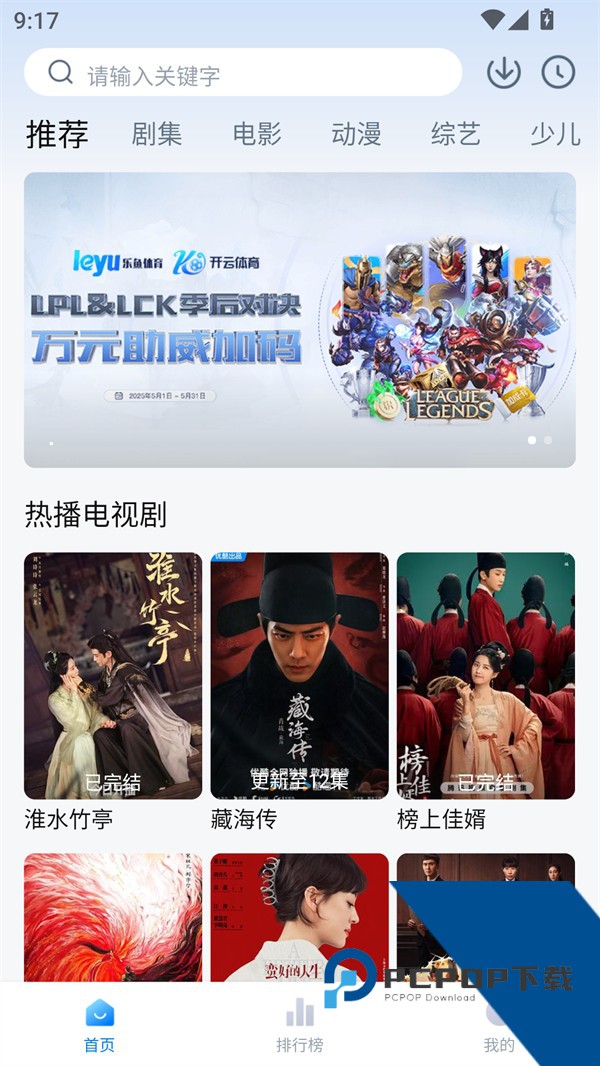Select the 推荐 tab
600x1066 pixels.
(x=57, y=134)
